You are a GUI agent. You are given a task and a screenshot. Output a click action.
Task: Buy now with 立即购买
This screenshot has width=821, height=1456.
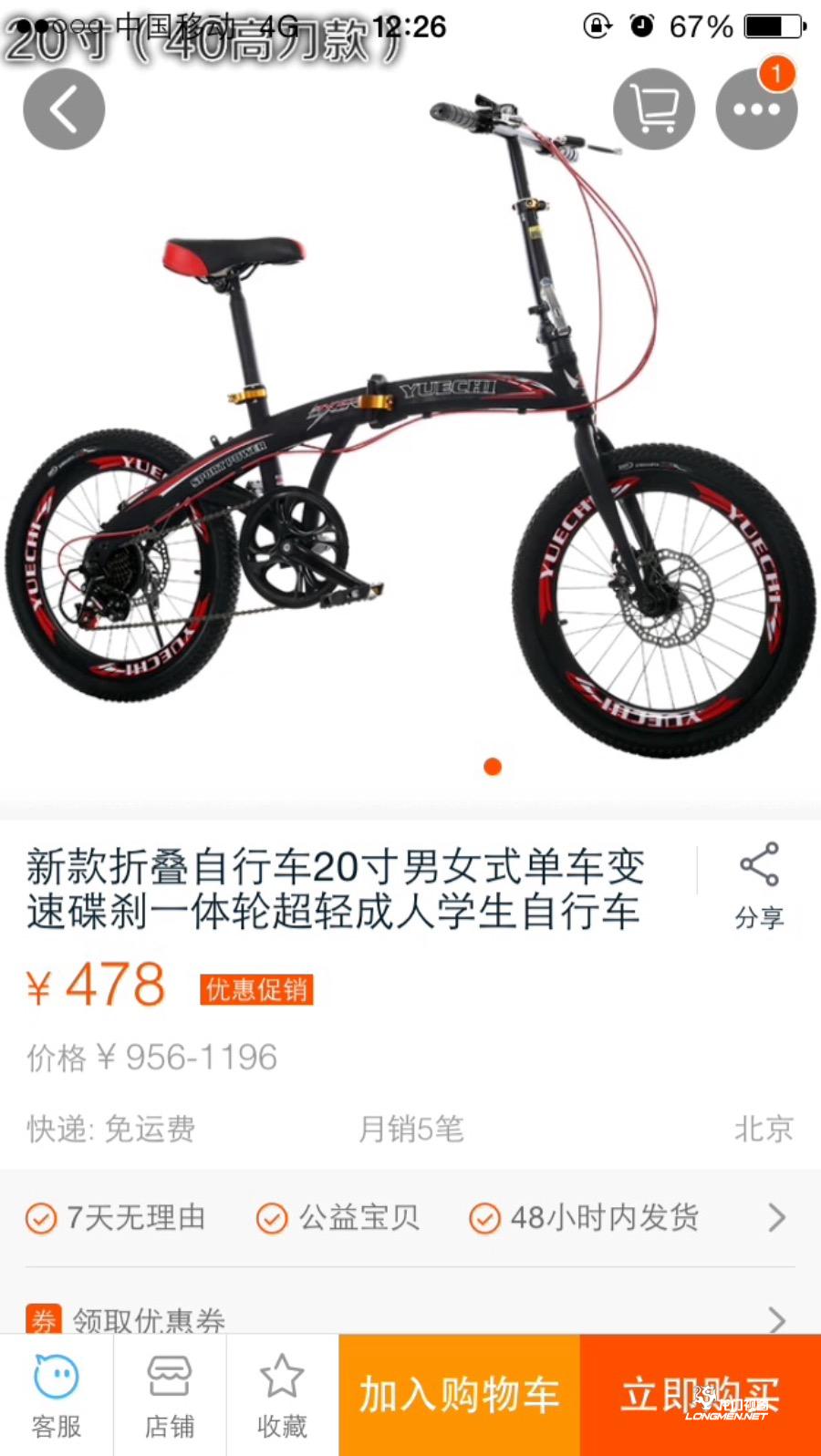pyautogui.click(x=701, y=1395)
